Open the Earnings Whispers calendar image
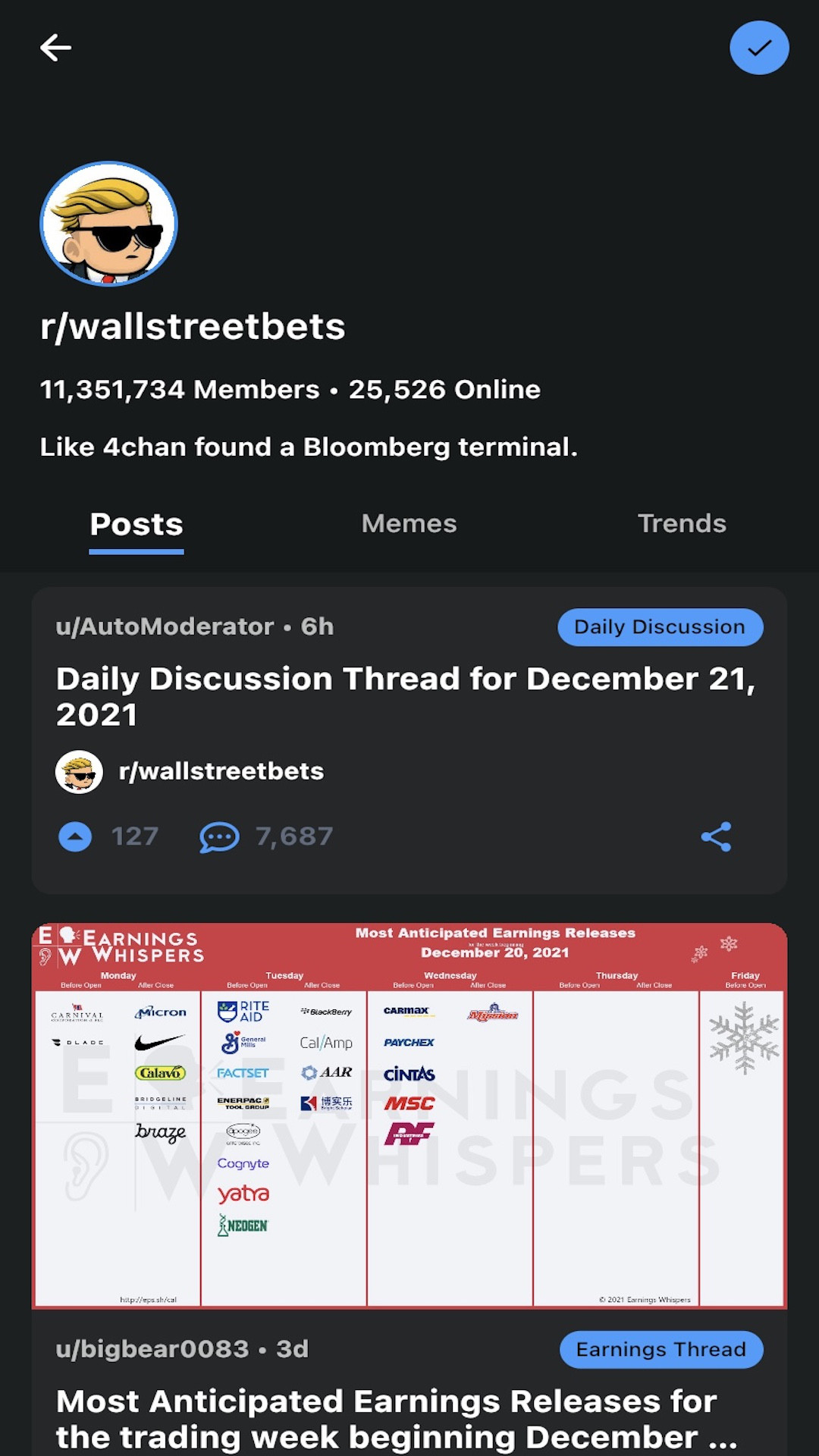This screenshot has height=1456, width=819. pyautogui.click(x=409, y=1115)
